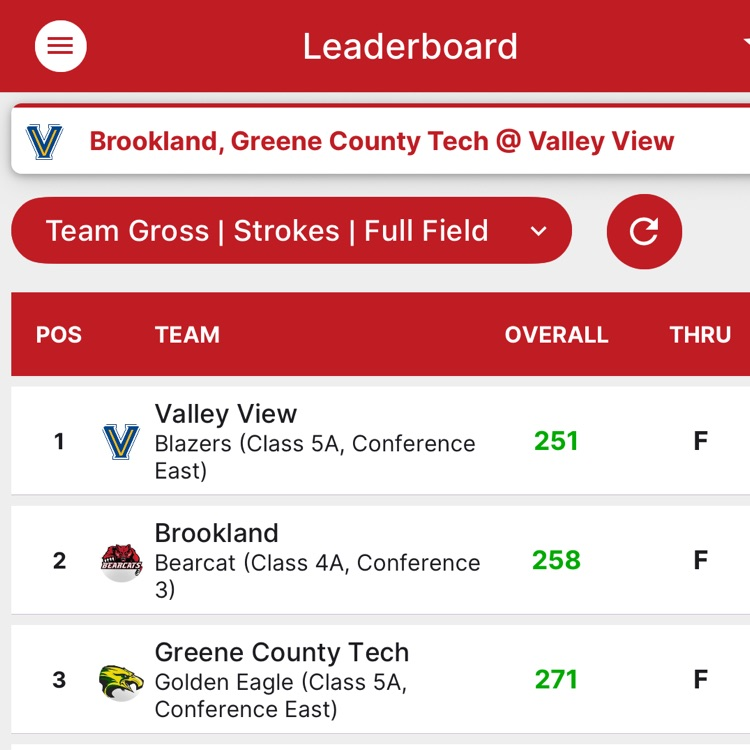
Task: Open Brookland team scores
Action: tap(380, 560)
